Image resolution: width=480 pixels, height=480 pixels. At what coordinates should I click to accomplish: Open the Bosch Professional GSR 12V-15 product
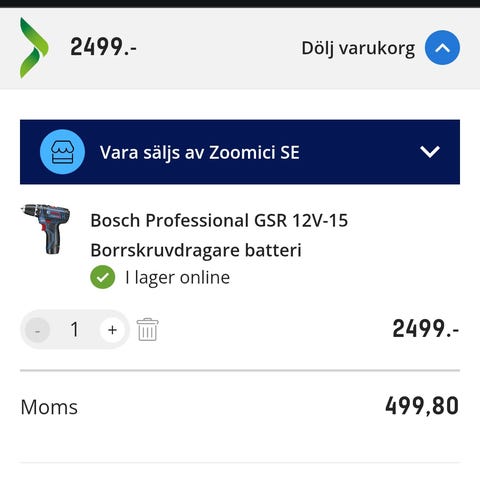(x=219, y=235)
